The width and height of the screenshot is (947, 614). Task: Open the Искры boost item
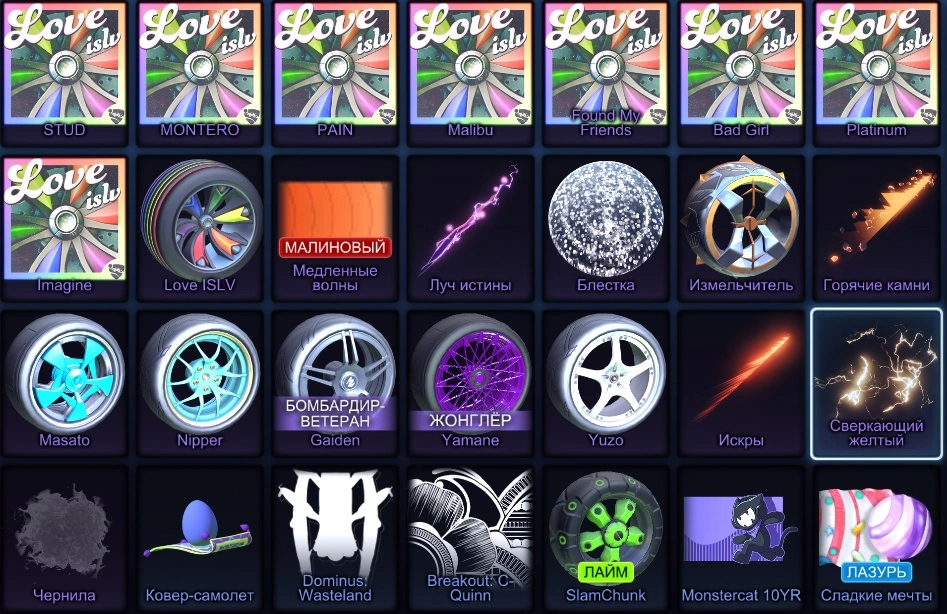point(741,380)
